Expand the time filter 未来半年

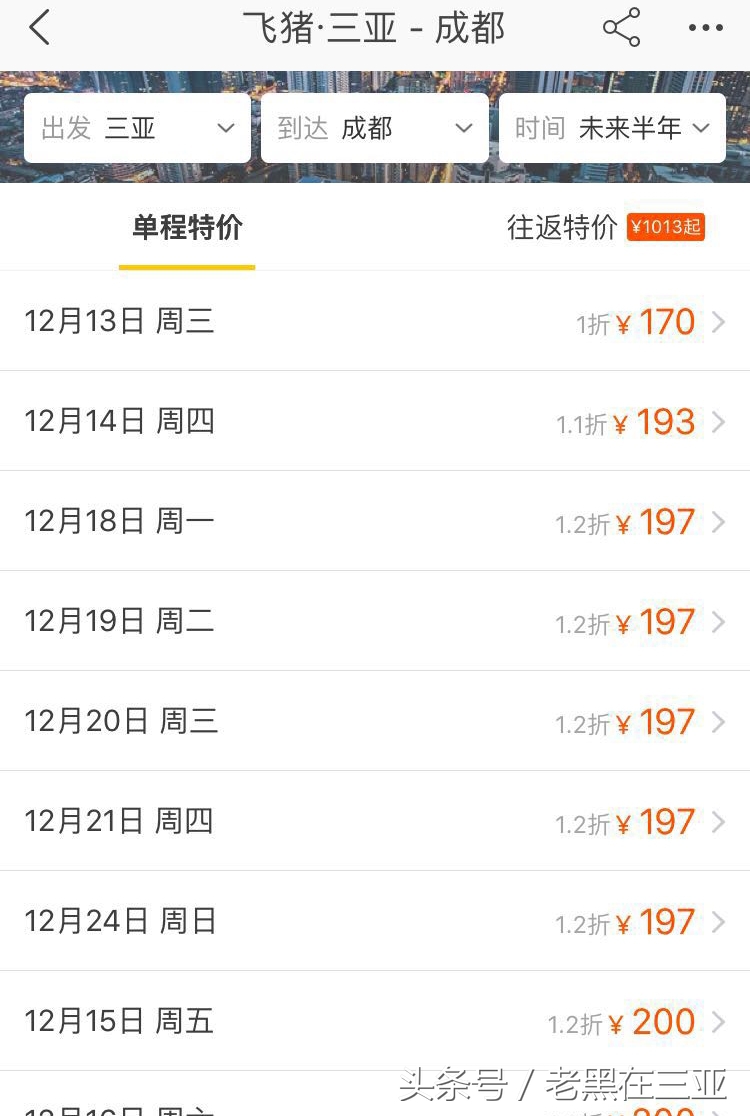(x=612, y=128)
